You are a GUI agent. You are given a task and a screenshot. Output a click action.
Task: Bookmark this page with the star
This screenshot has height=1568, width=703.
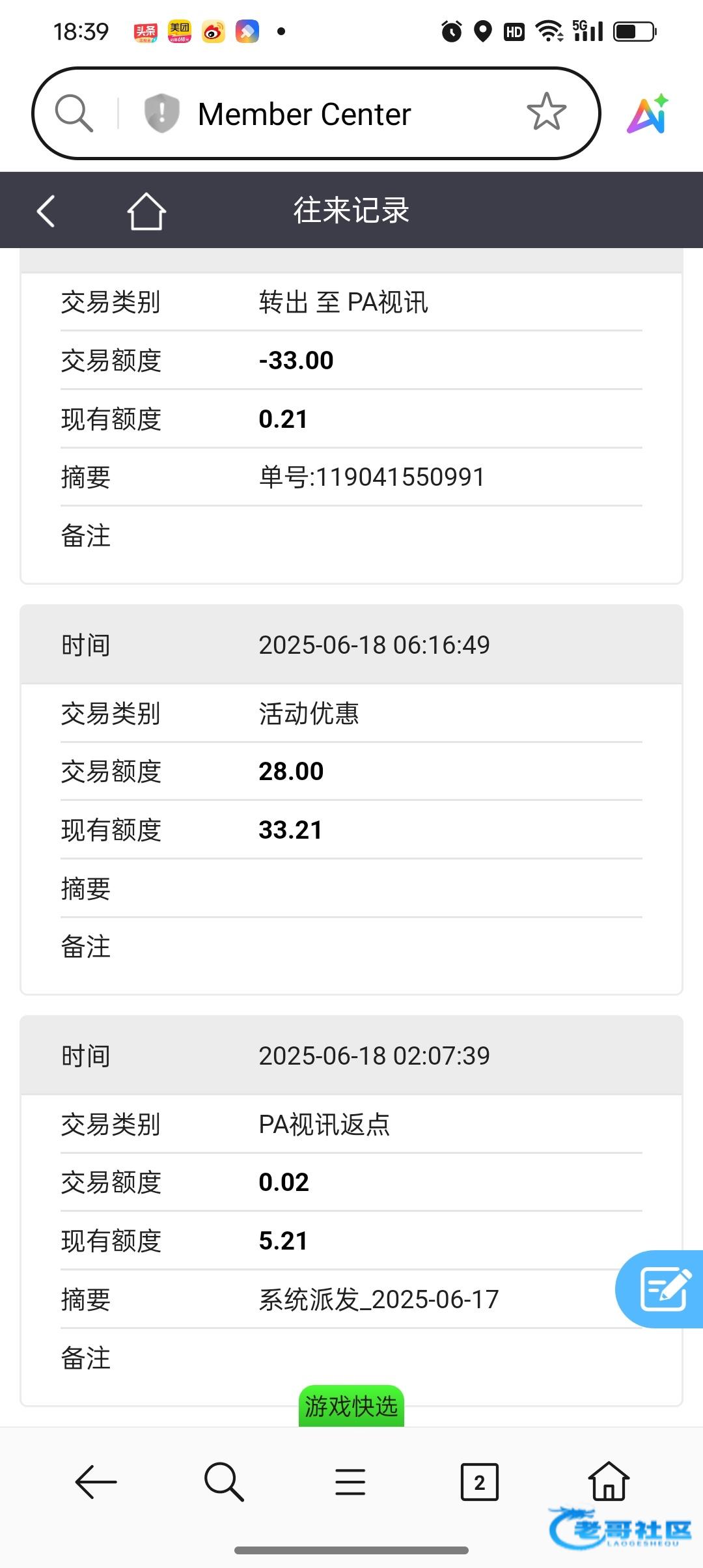pyautogui.click(x=546, y=112)
